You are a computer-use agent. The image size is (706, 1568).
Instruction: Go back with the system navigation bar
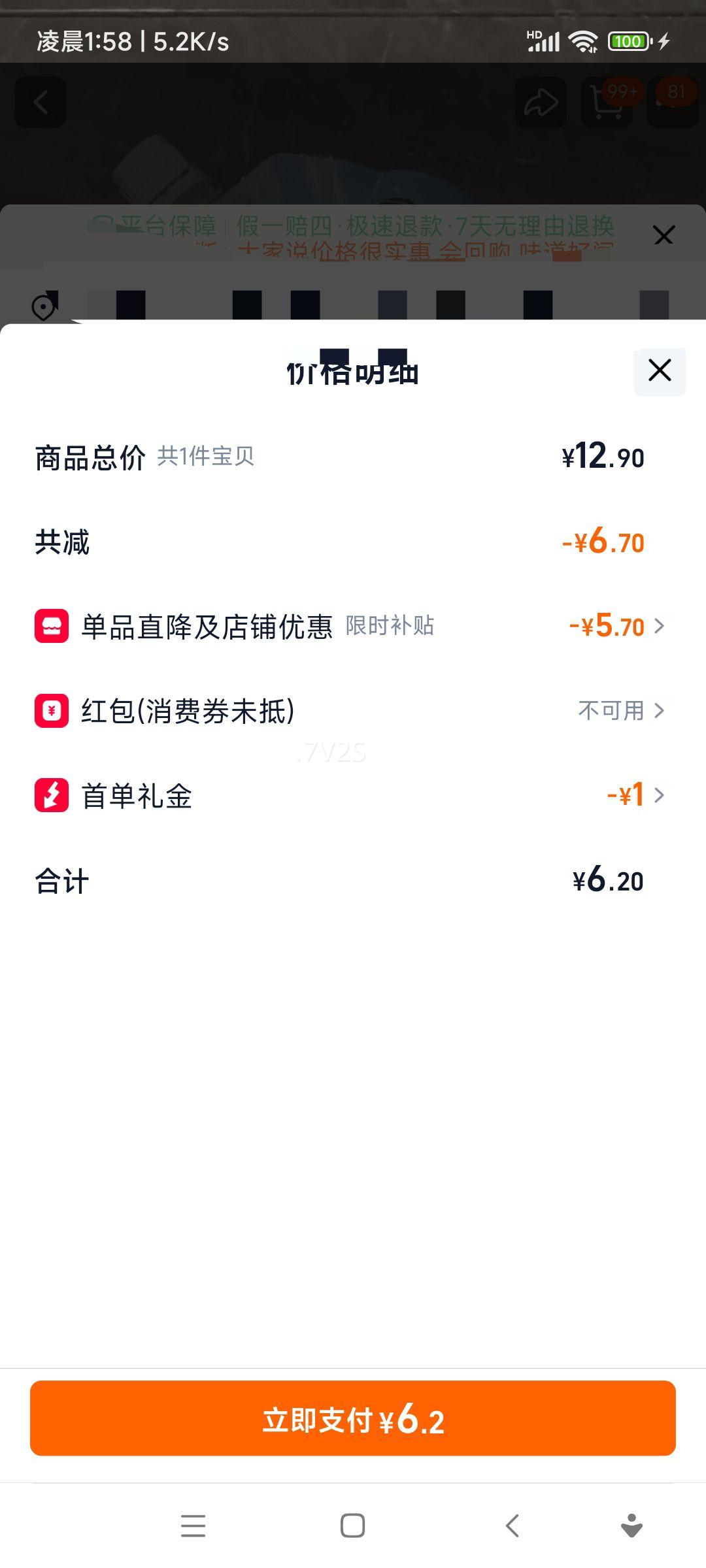point(513,1526)
